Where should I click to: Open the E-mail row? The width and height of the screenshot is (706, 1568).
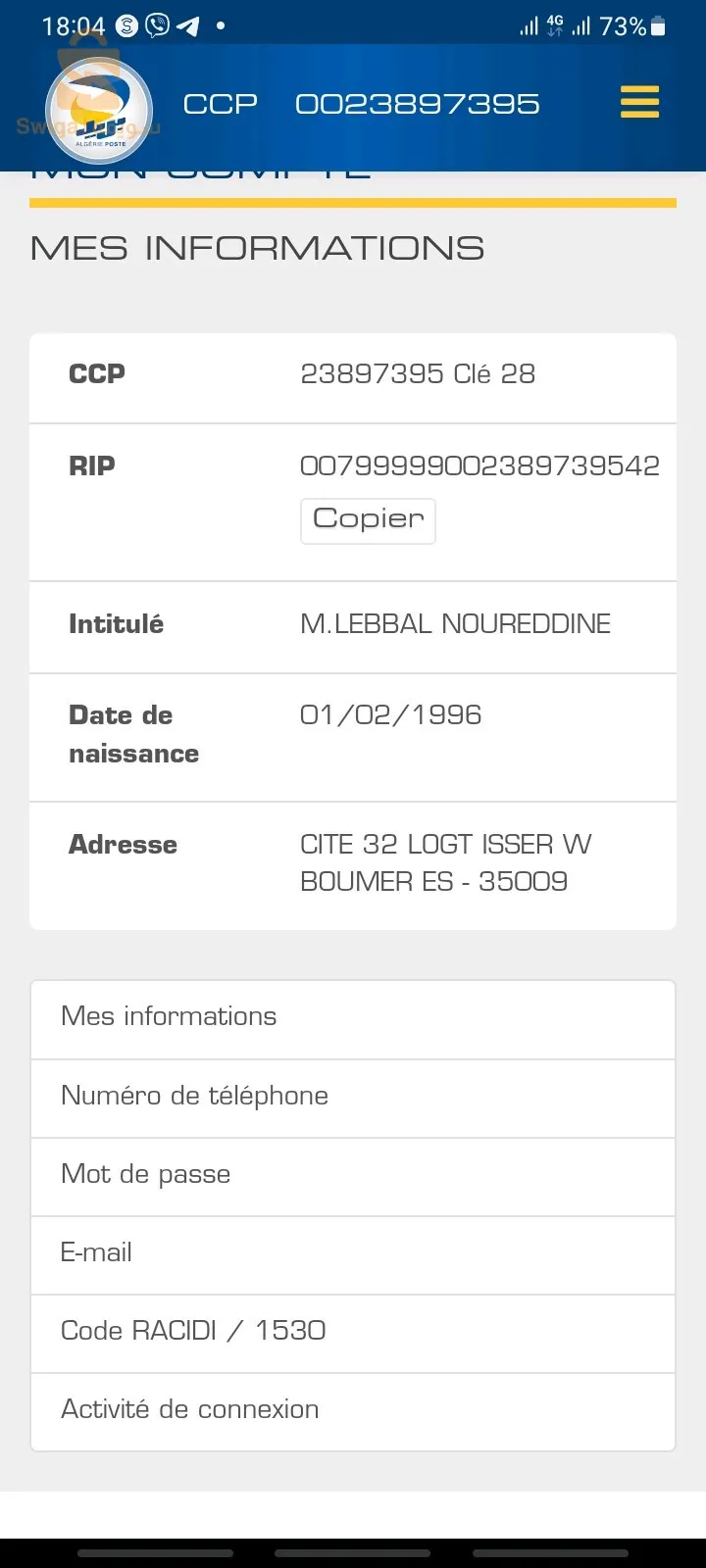click(353, 1252)
